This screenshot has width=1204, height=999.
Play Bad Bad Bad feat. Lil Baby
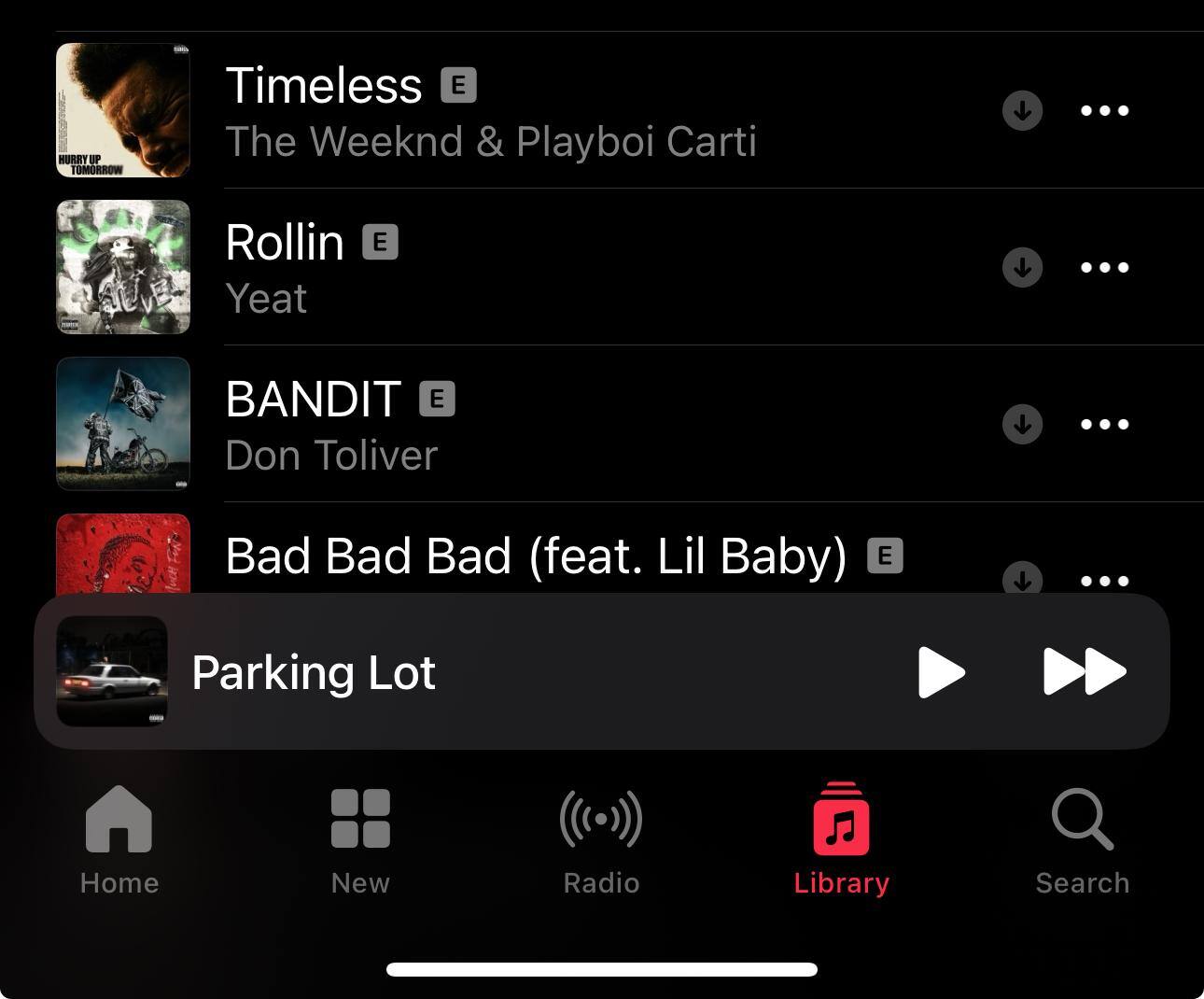click(x=535, y=556)
